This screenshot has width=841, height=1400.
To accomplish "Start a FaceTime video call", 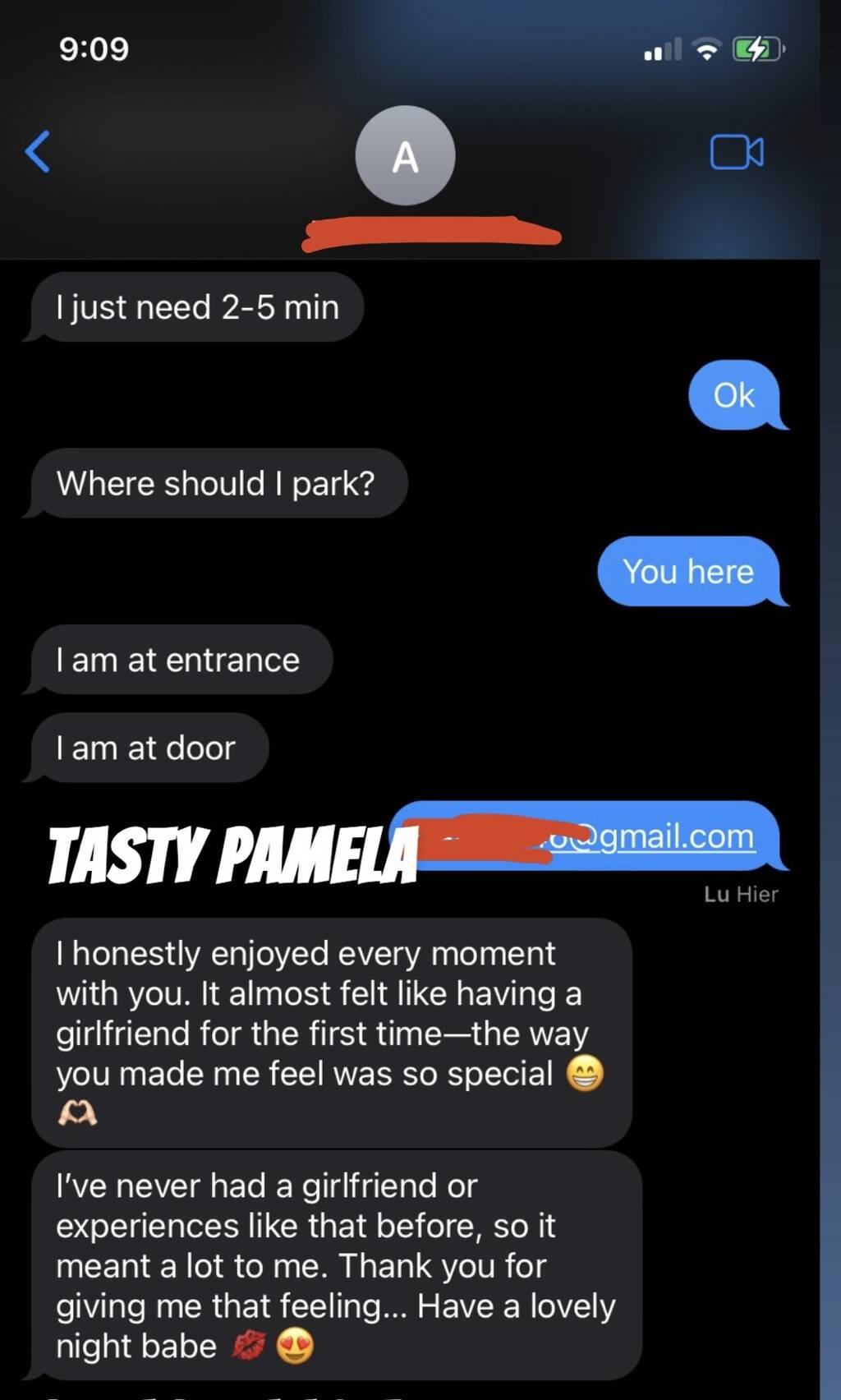I will pyautogui.click(x=736, y=152).
